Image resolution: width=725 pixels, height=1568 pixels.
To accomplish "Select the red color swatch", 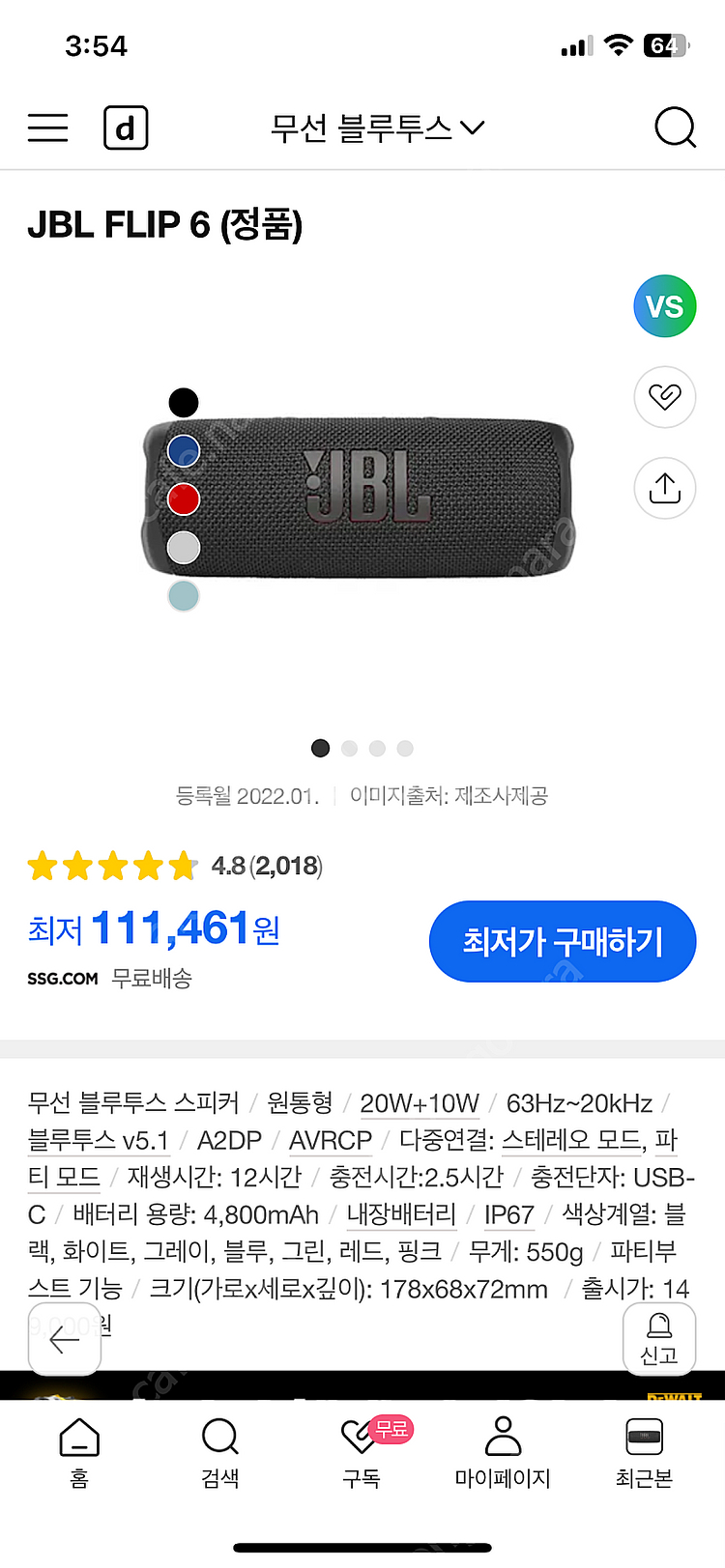I will point(184,499).
